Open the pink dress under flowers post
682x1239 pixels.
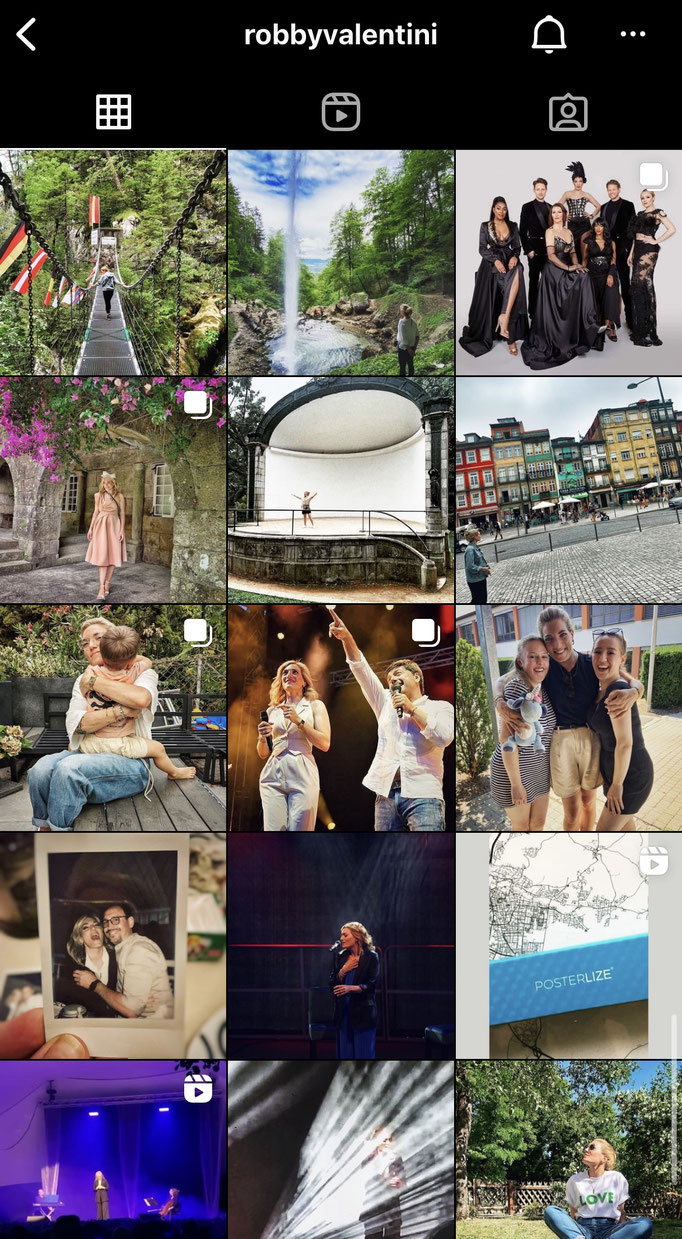tap(113, 490)
